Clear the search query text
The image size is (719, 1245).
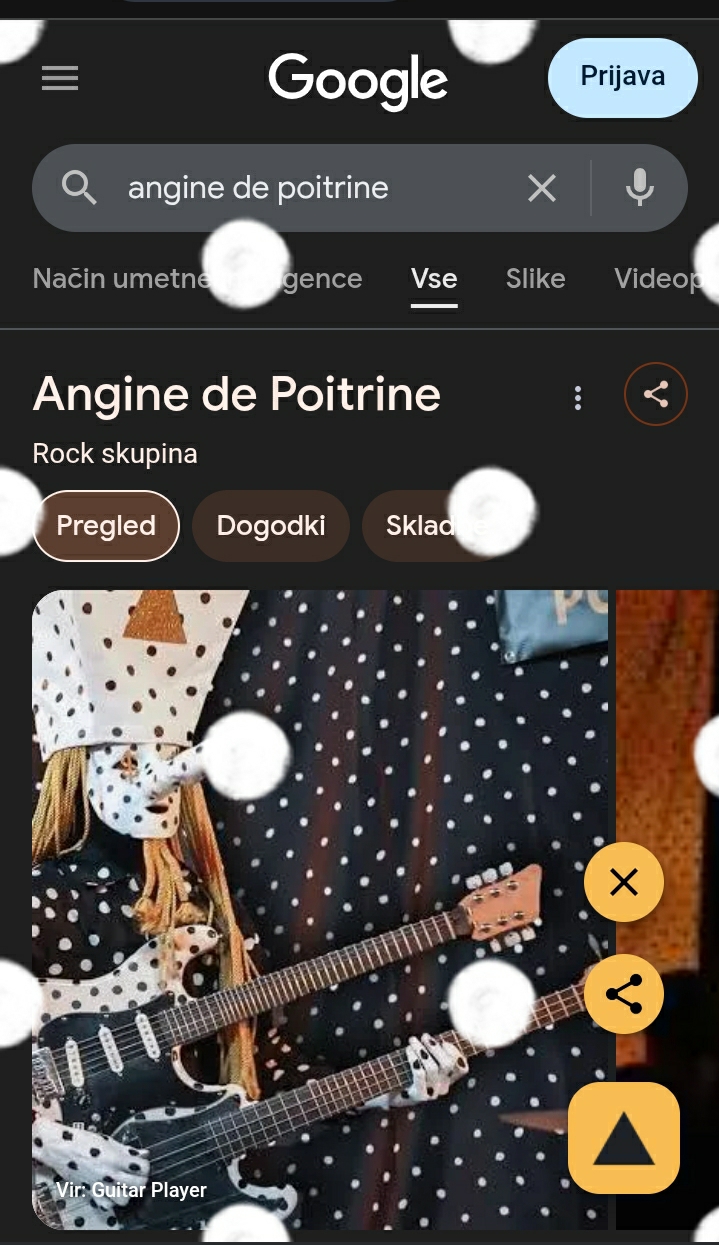point(542,188)
